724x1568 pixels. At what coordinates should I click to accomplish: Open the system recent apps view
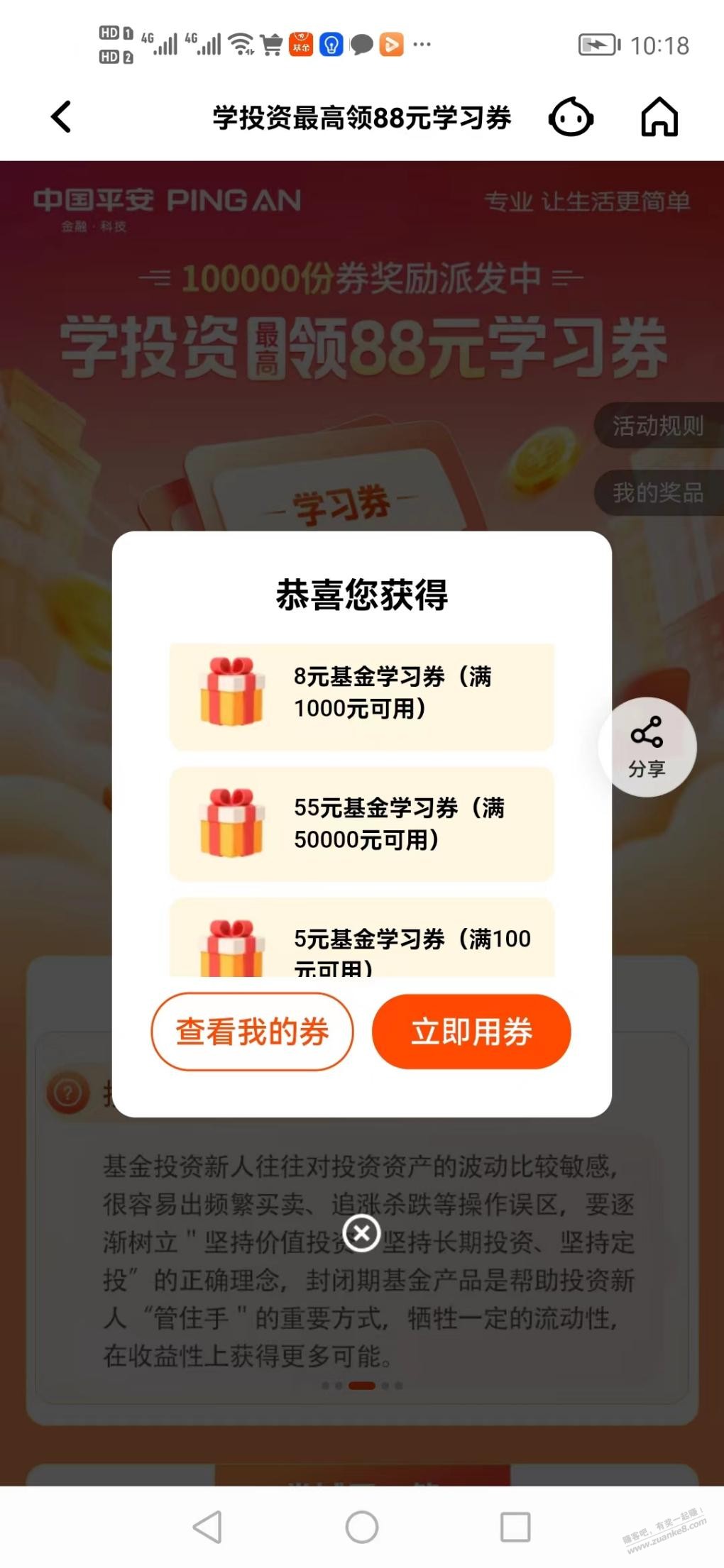click(515, 1527)
